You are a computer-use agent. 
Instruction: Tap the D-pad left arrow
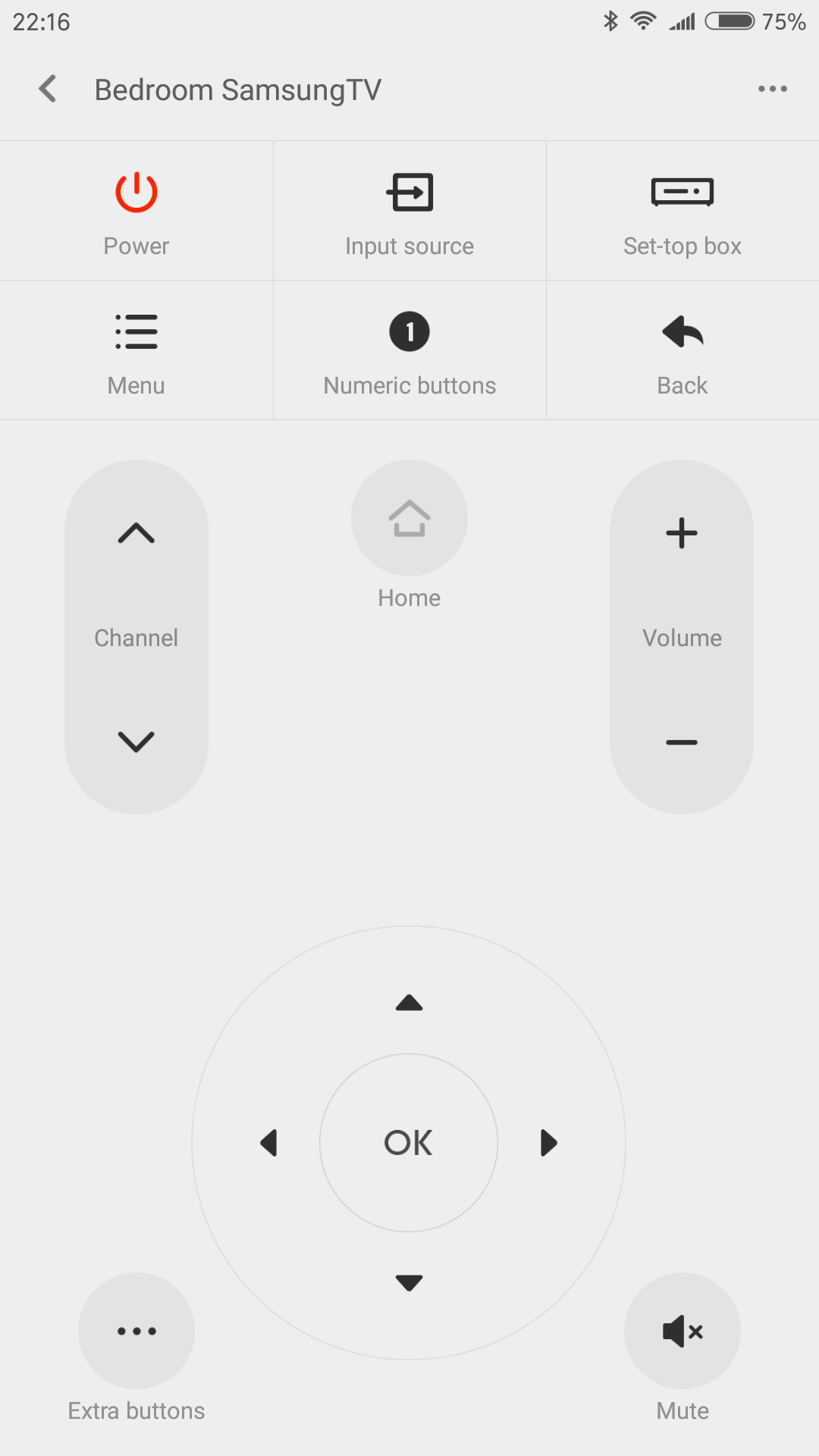pyautogui.click(x=269, y=1143)
